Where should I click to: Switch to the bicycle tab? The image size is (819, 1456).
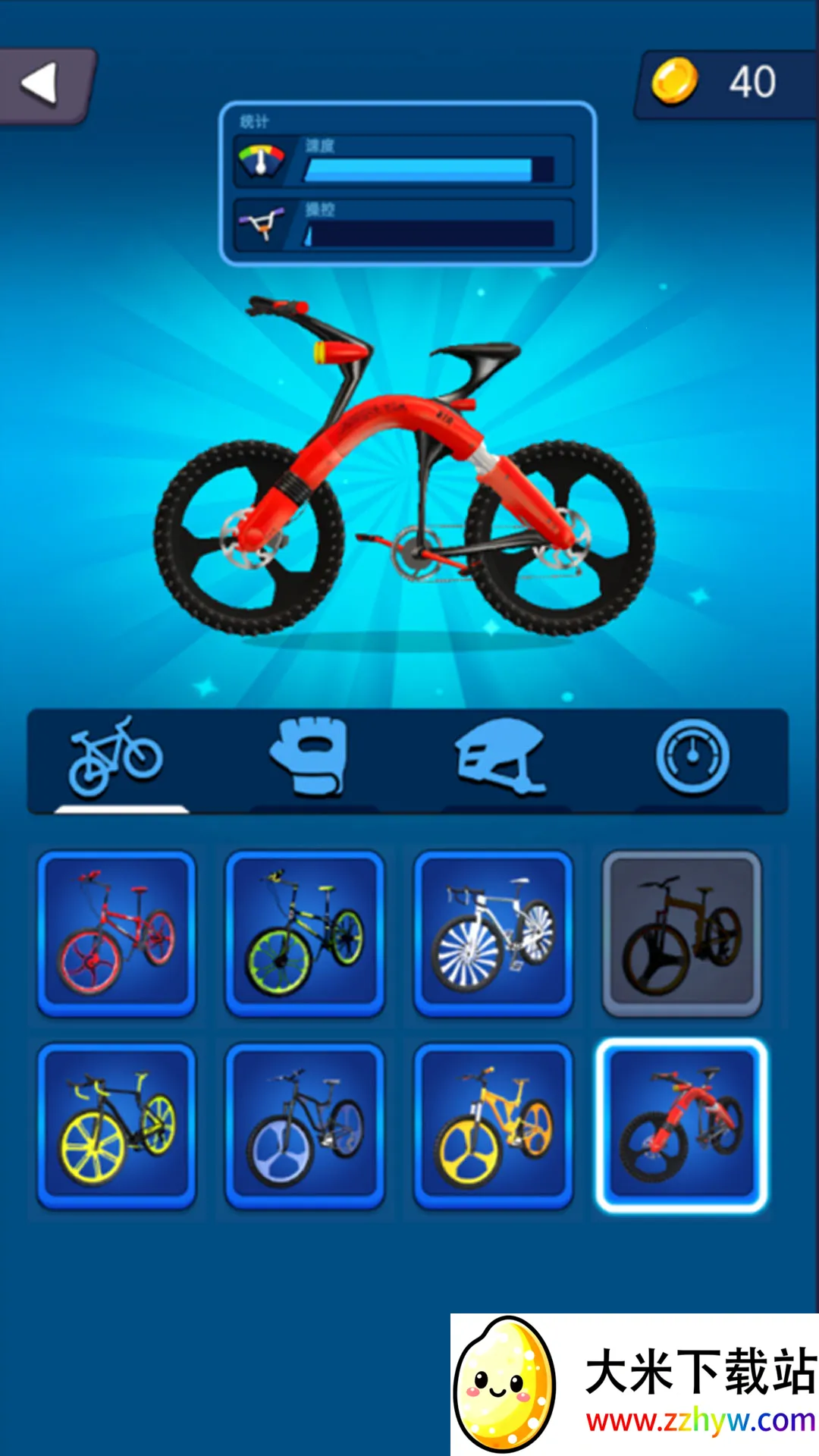pyautogui.click(x=116, y=757)
